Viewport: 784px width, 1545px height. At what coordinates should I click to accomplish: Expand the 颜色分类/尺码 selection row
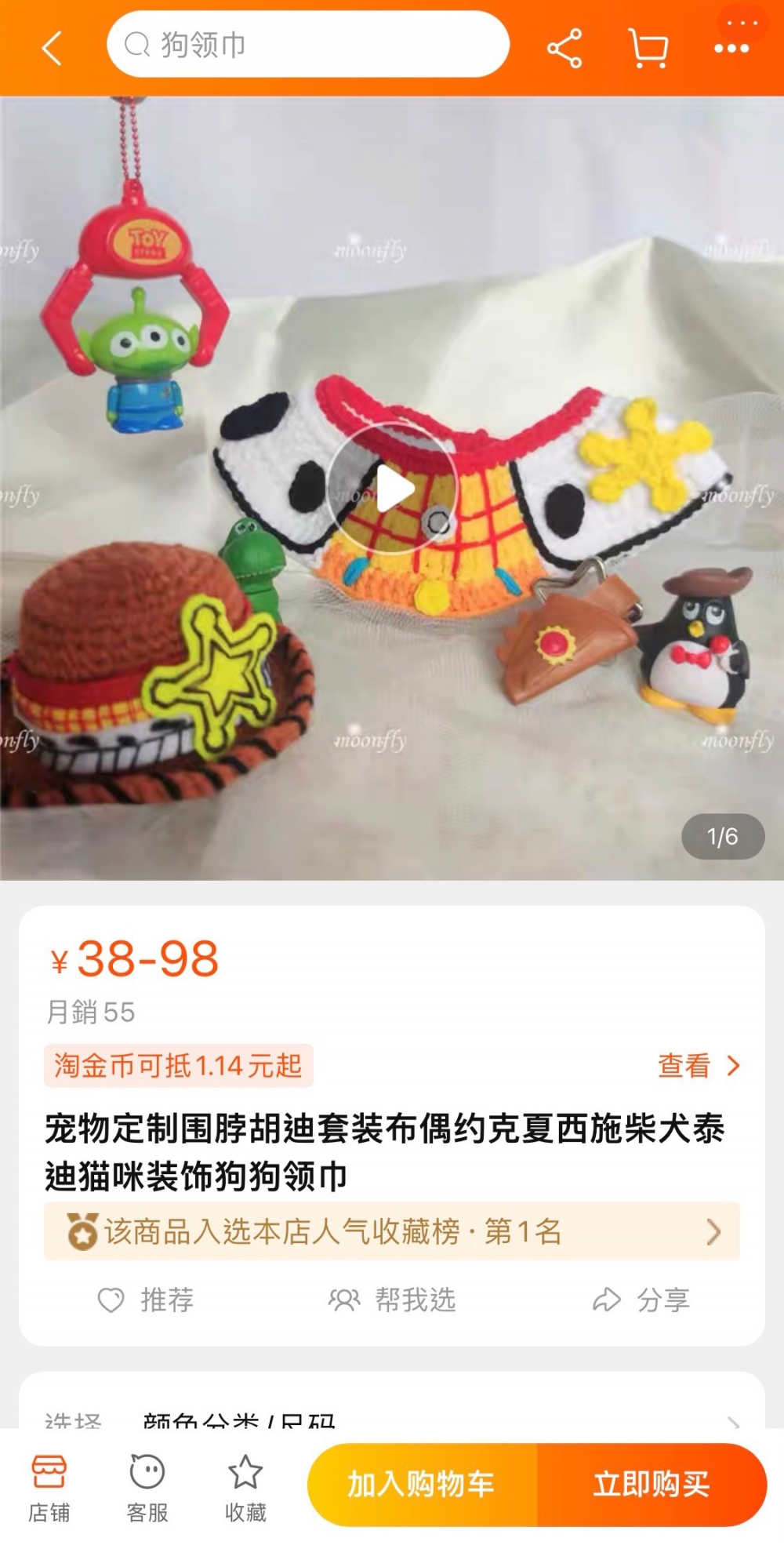tap(392, 1418)
